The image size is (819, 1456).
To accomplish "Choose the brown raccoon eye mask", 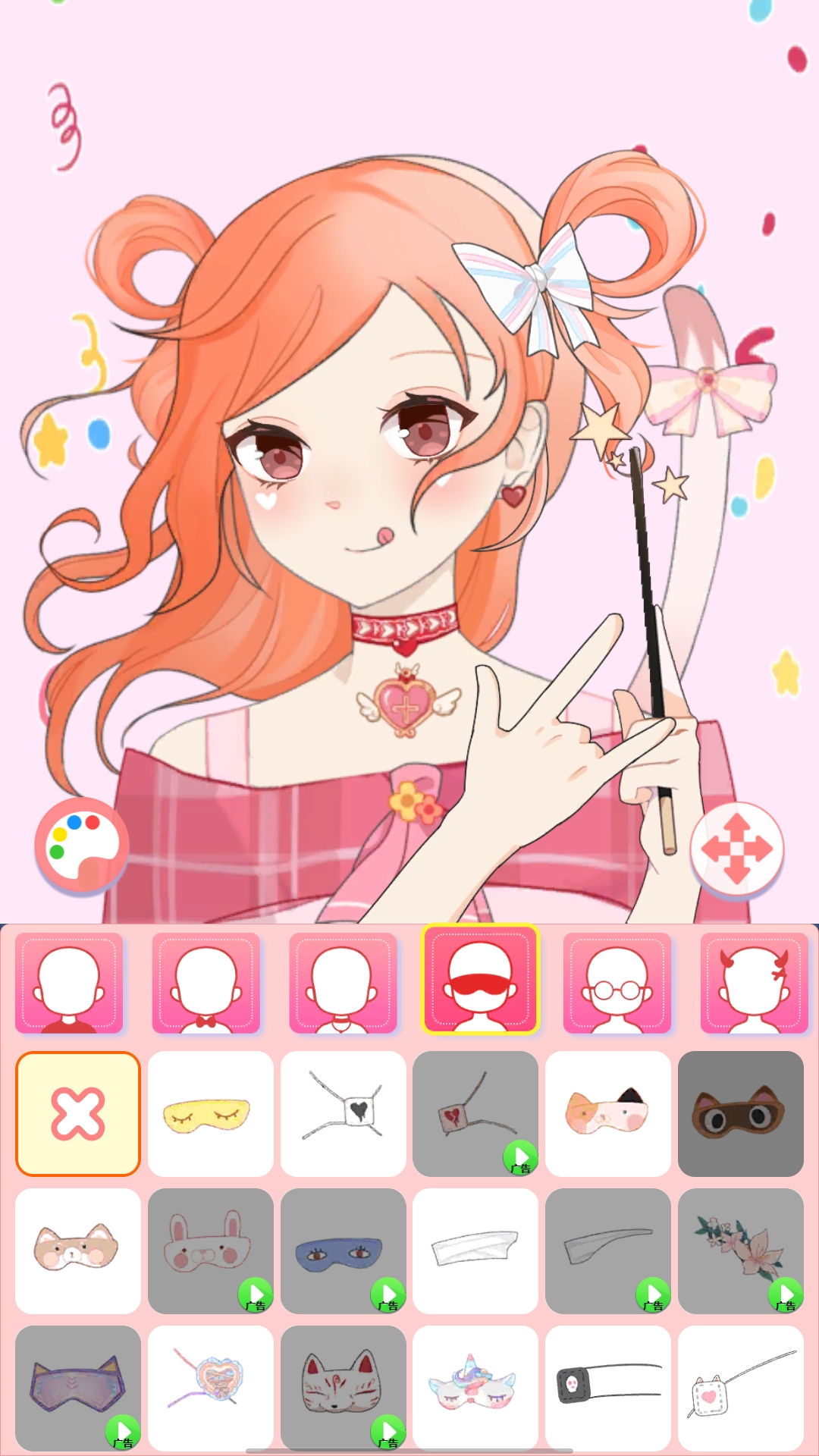I will (741, 1113).
